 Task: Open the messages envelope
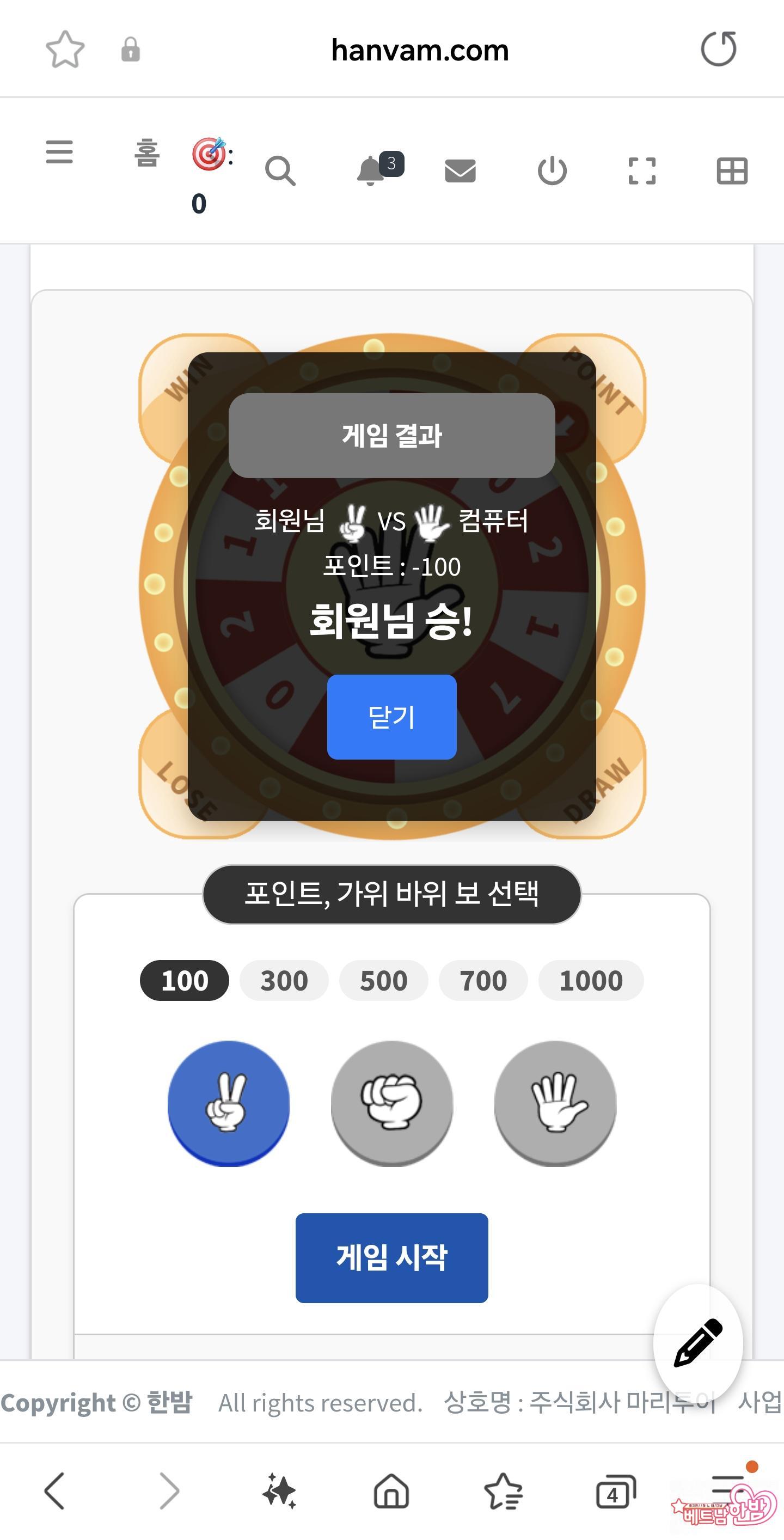(460, 171)
